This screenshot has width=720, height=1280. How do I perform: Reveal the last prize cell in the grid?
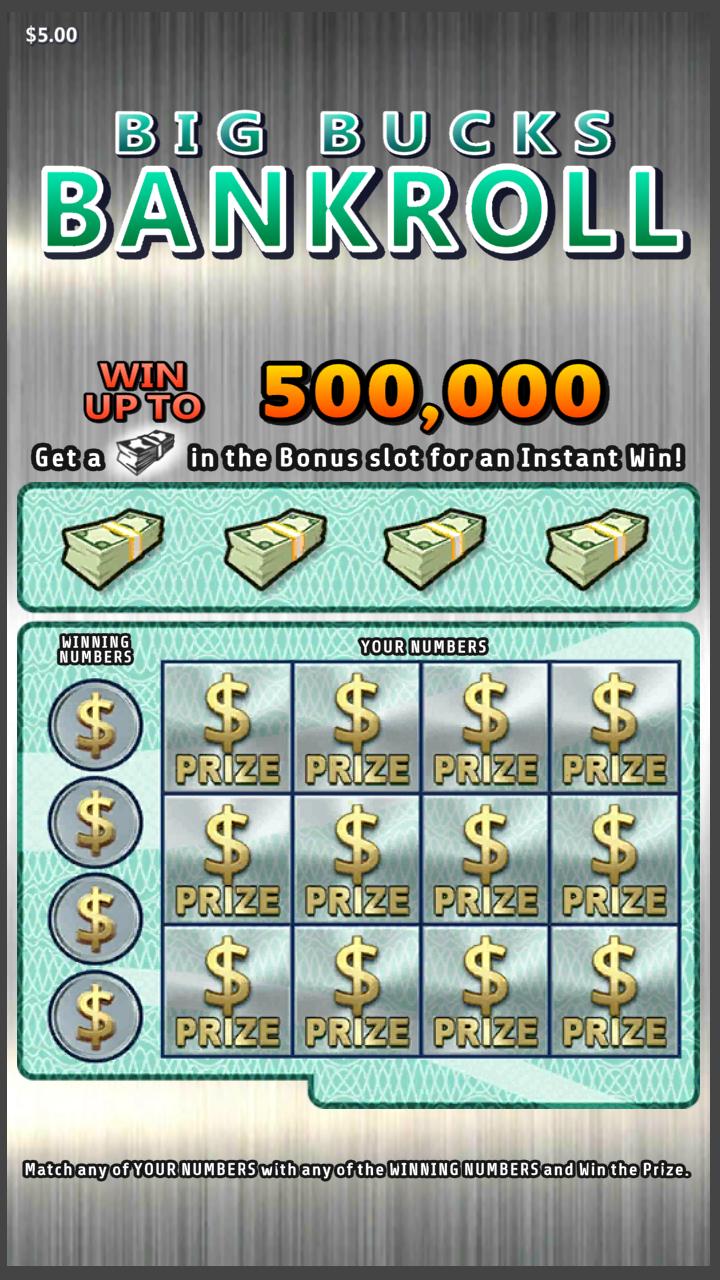(x=615, y=990)
